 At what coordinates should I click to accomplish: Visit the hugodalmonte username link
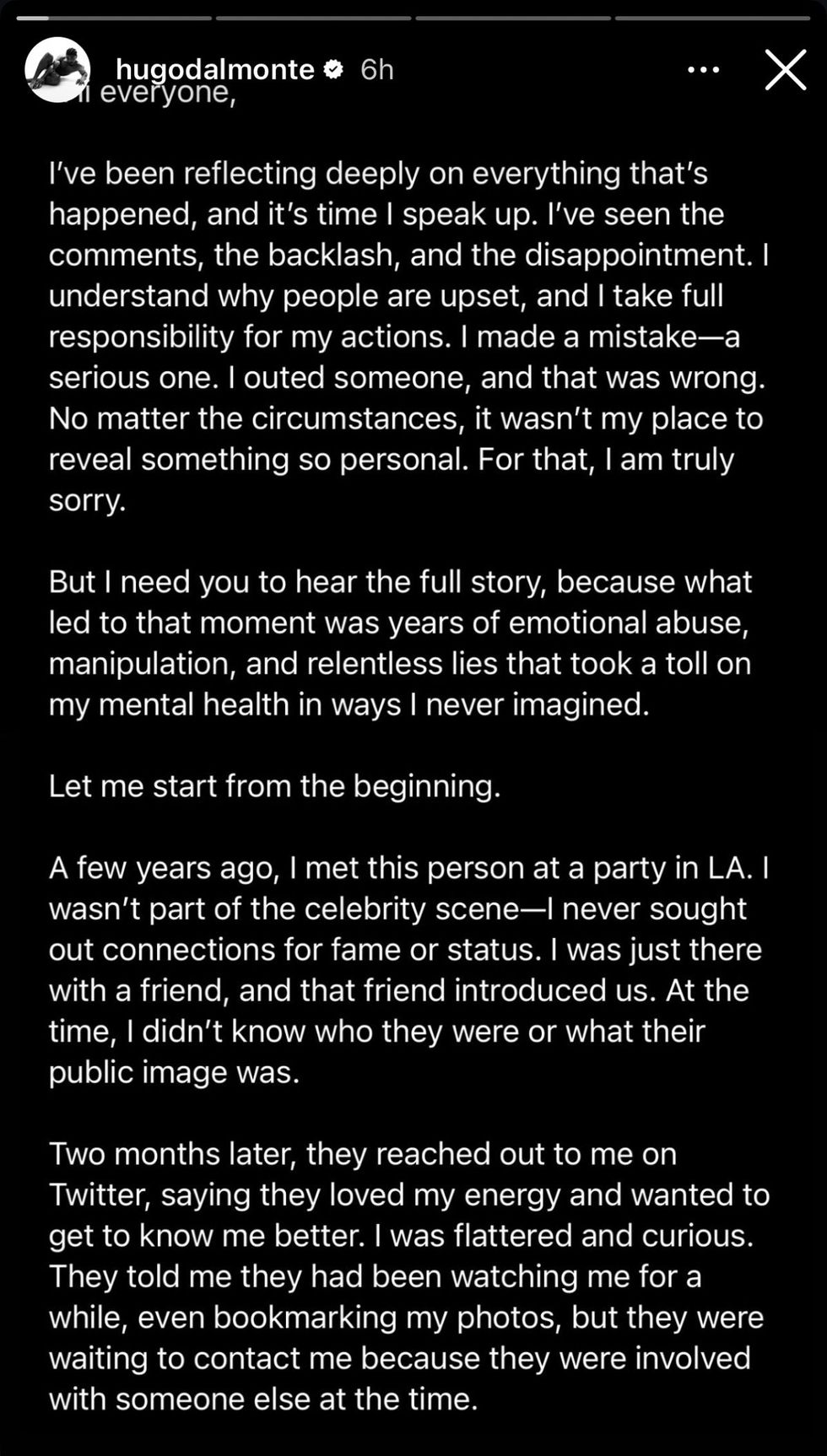(x=214, y=69)
